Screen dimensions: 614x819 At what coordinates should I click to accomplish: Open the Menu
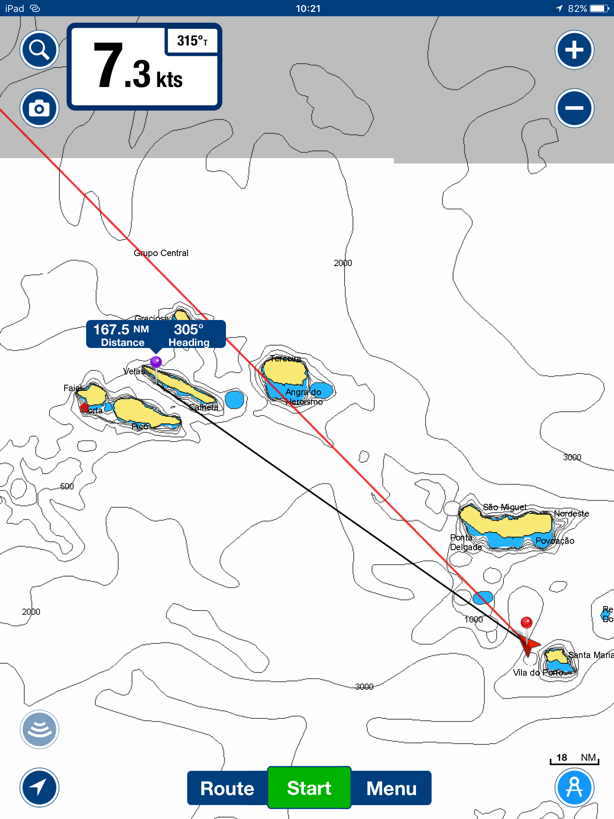tap(391, 788)
